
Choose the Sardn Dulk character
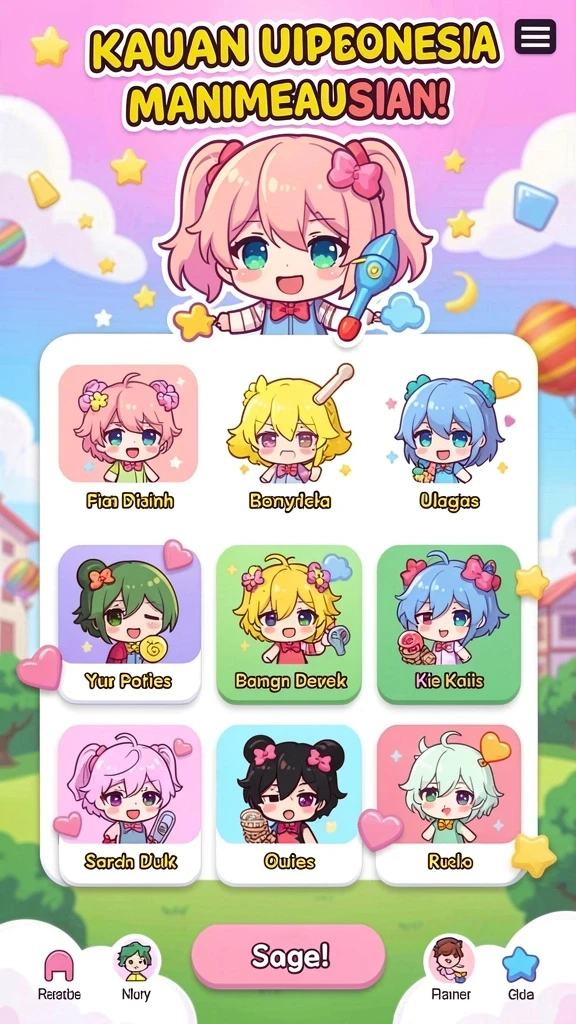[x=129, y=804]
